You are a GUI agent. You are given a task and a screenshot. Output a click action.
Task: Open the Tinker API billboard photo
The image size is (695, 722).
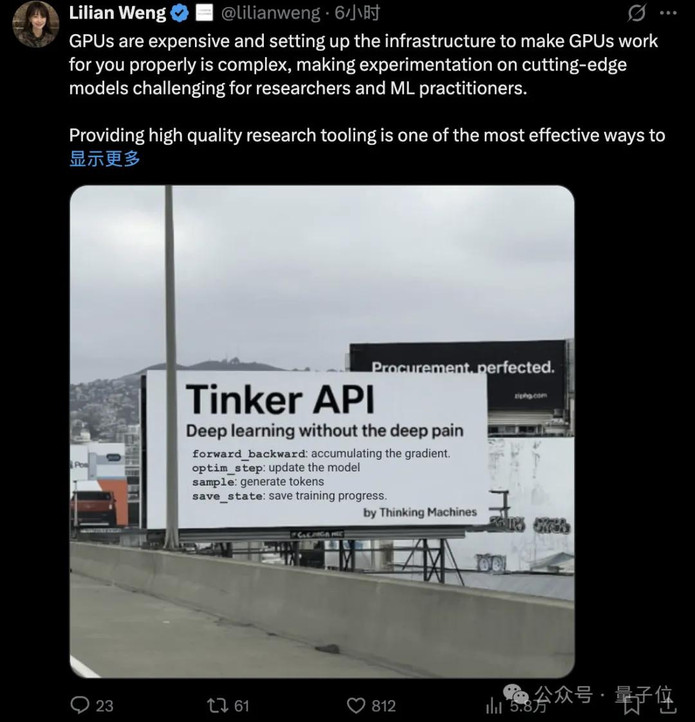click(322, 431)
